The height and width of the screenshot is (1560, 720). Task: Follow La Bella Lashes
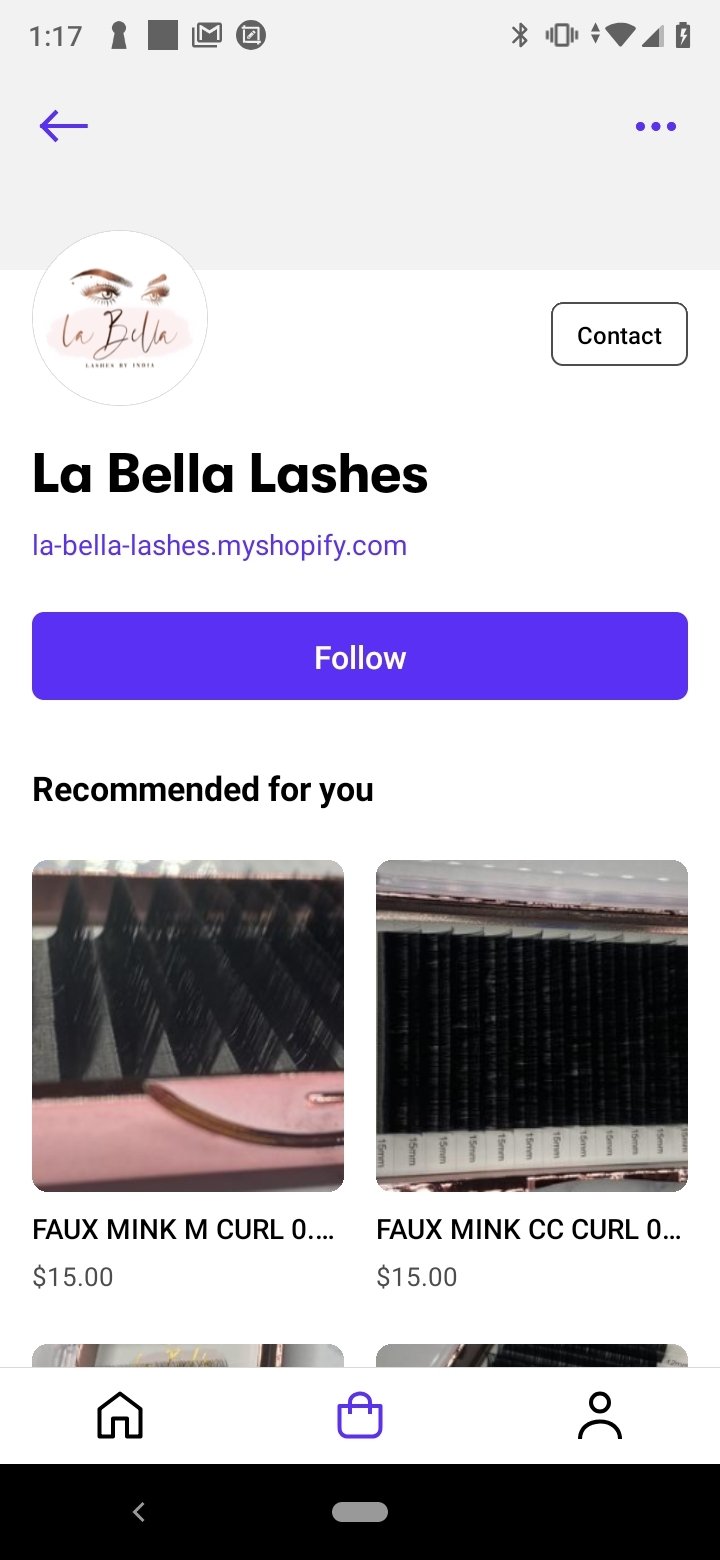(360, 656)
